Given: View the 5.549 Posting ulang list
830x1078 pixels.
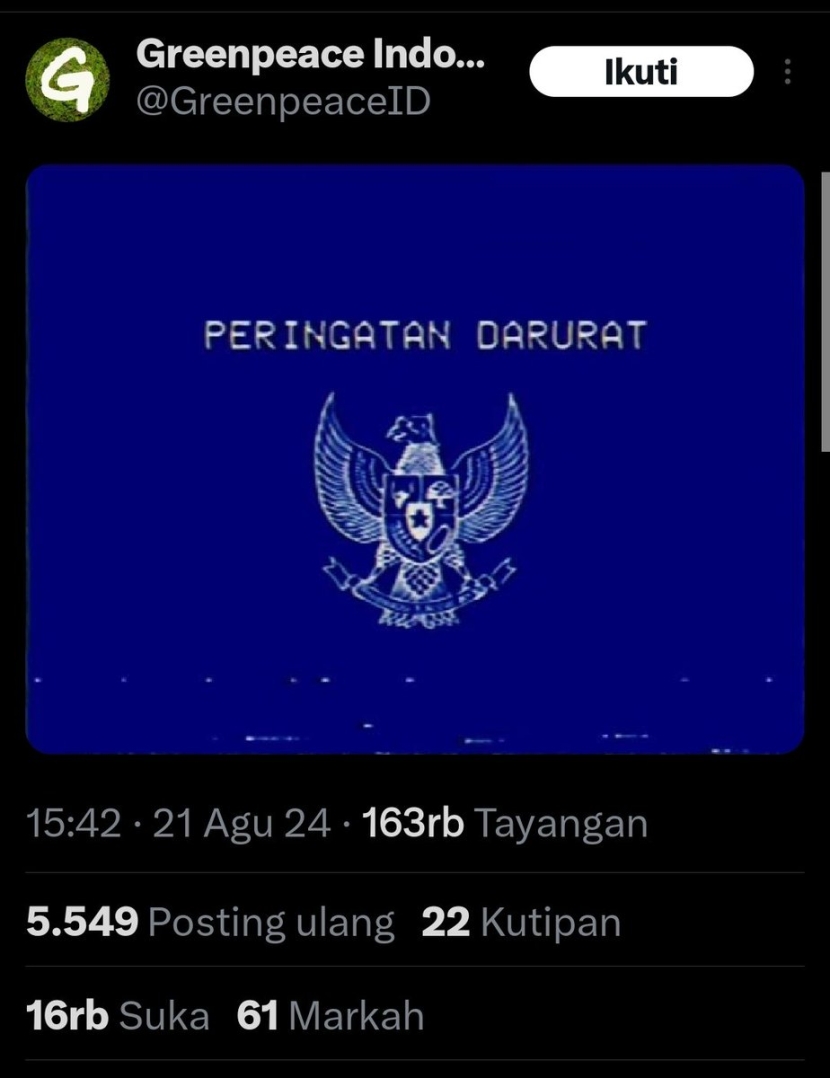Looking at the screenshot, I should point(210,922).
